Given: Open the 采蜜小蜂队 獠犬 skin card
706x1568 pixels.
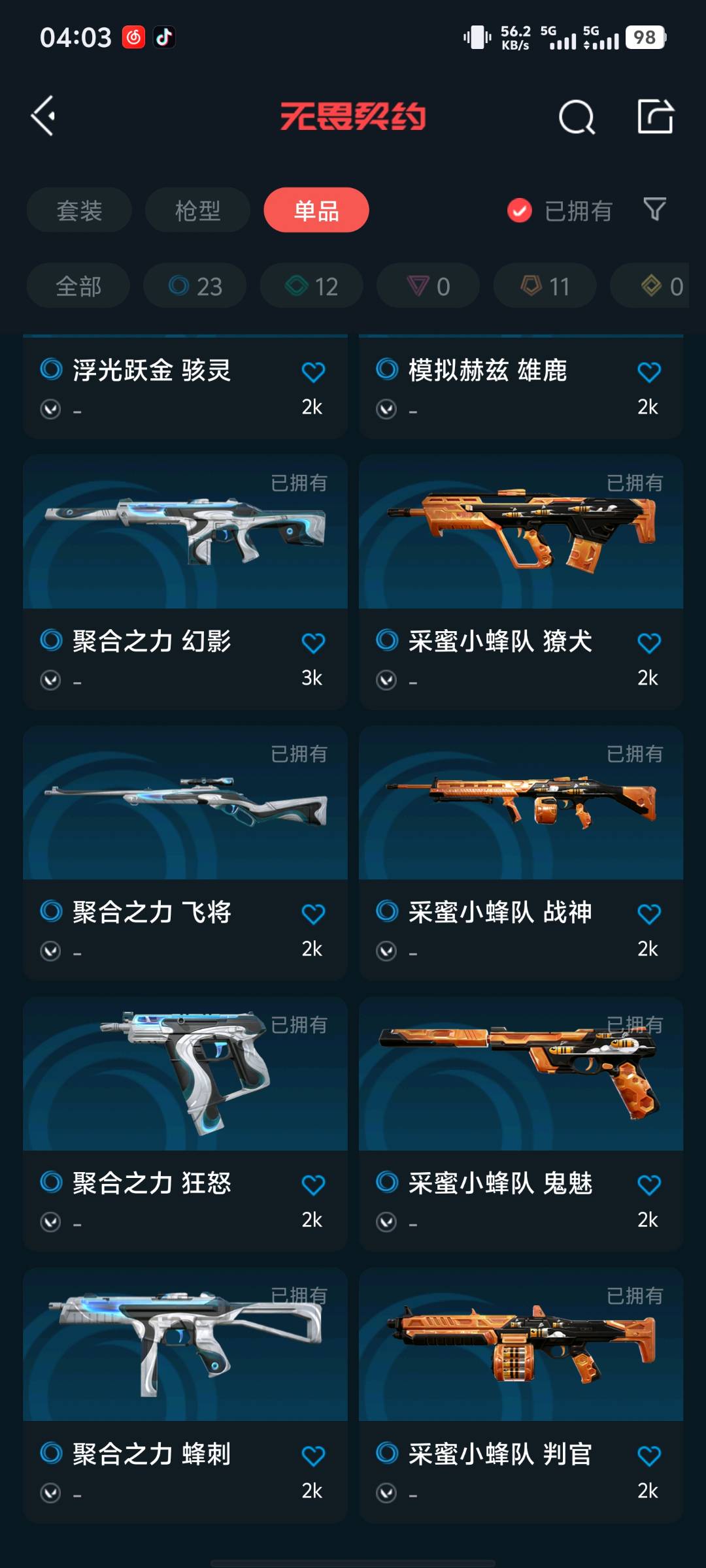Looking at the screenshot, I should coord(521,582).
